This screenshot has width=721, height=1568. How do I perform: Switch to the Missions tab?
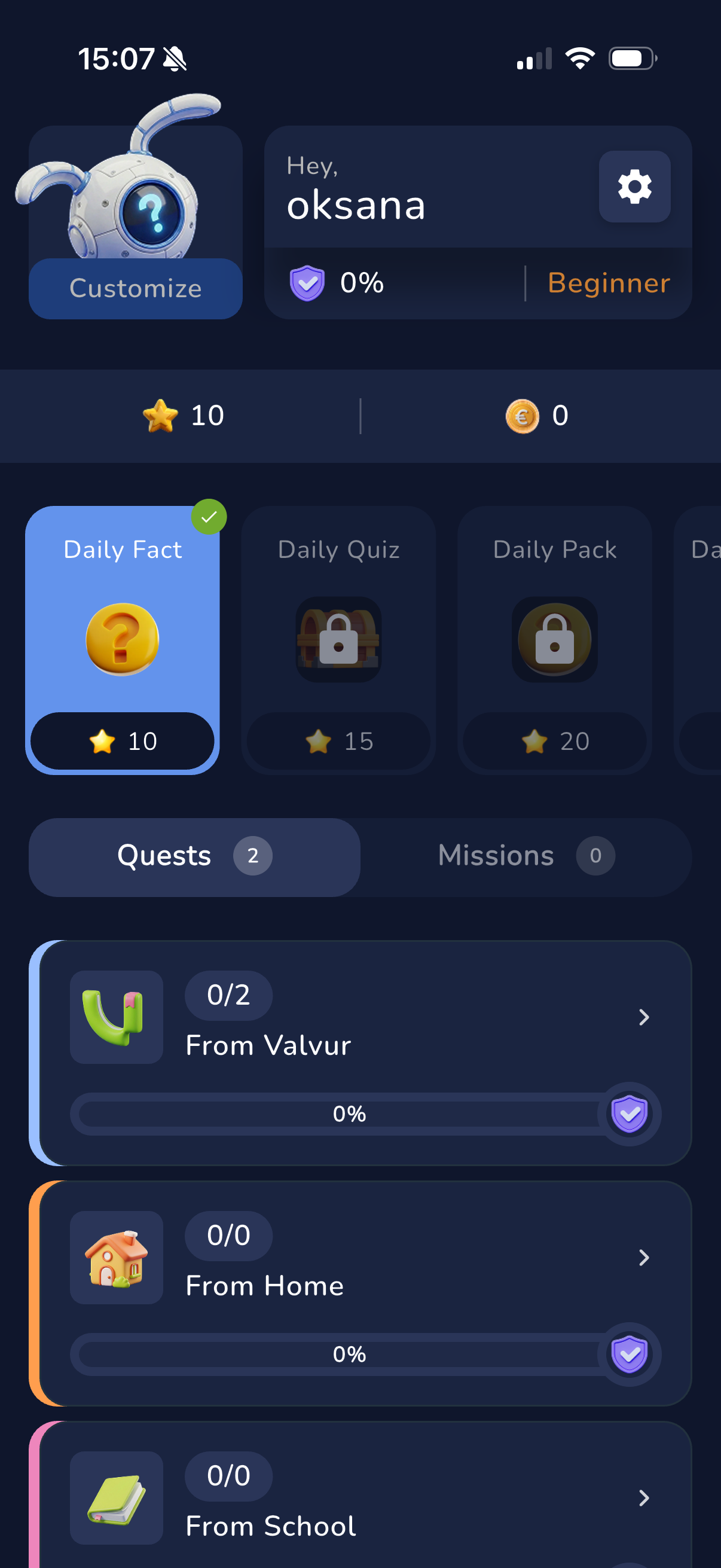click(x=526, y=856)
